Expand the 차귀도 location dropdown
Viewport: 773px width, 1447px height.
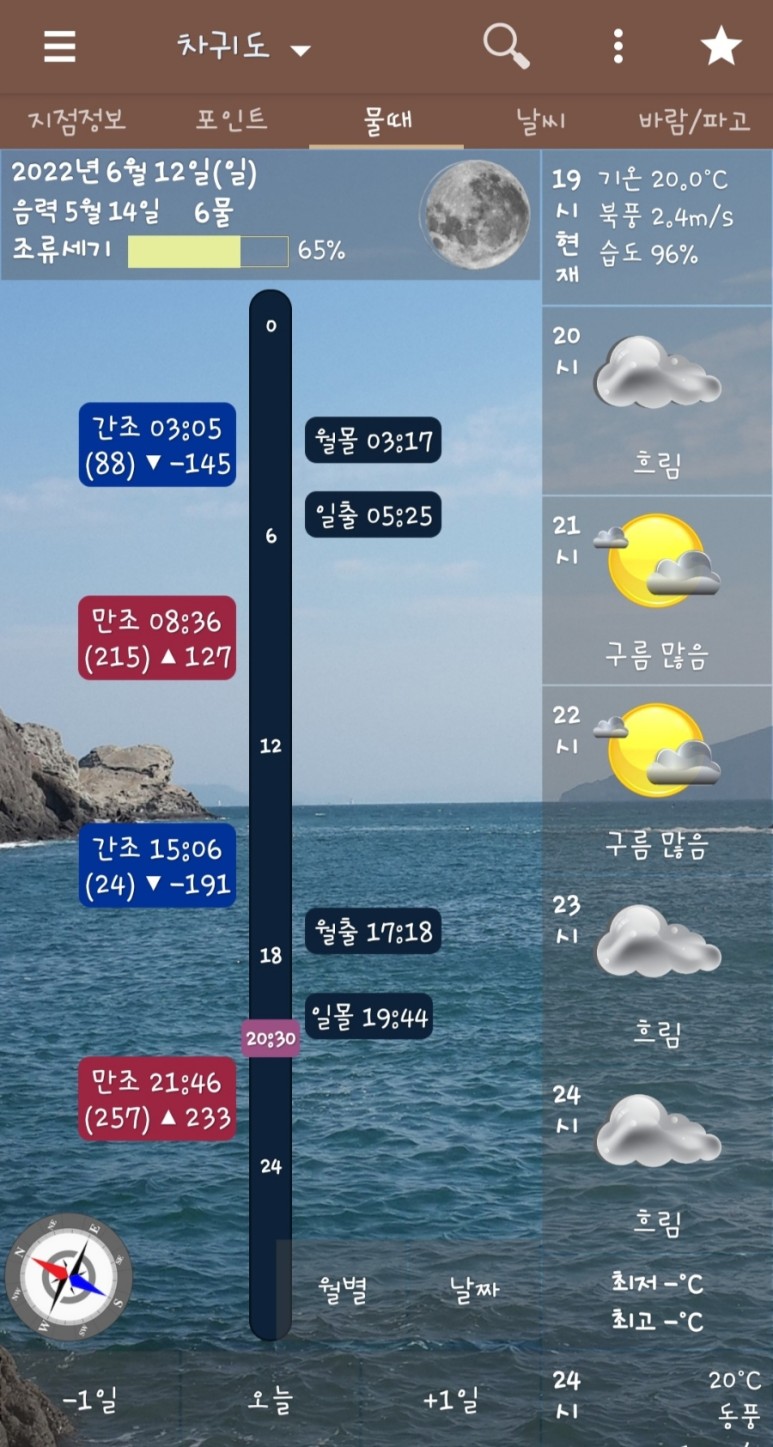[x=244, y=47]
